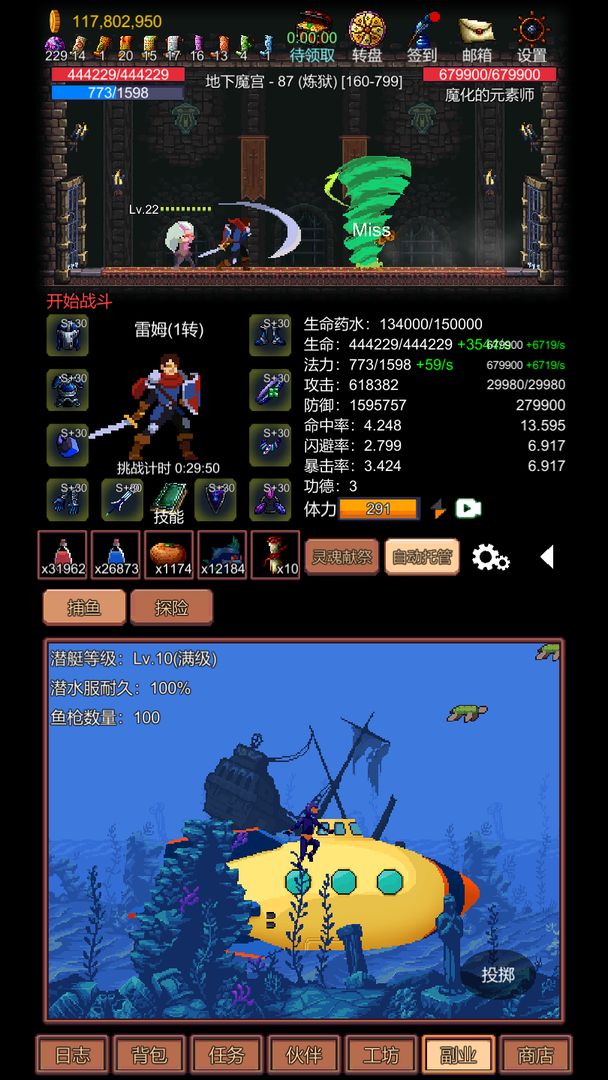Switch to the 探险 exploration tab
Screen dimensions: 608x1080
pyautogui.click(x=170, y=606)
